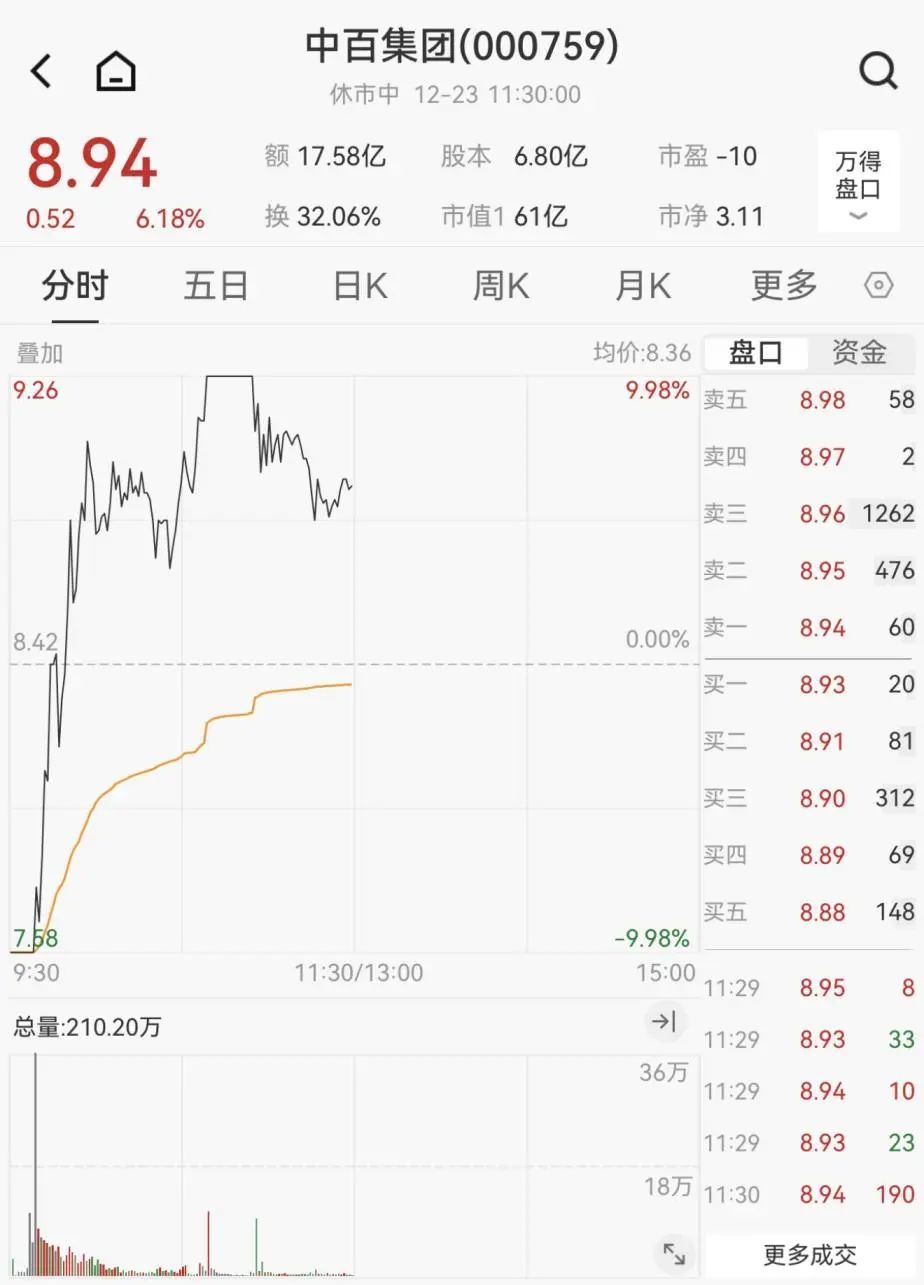The width and height of the screenshot is (924, 1285).
Task: Go back using the top-left arrow
Action: (x=41, y=72)
